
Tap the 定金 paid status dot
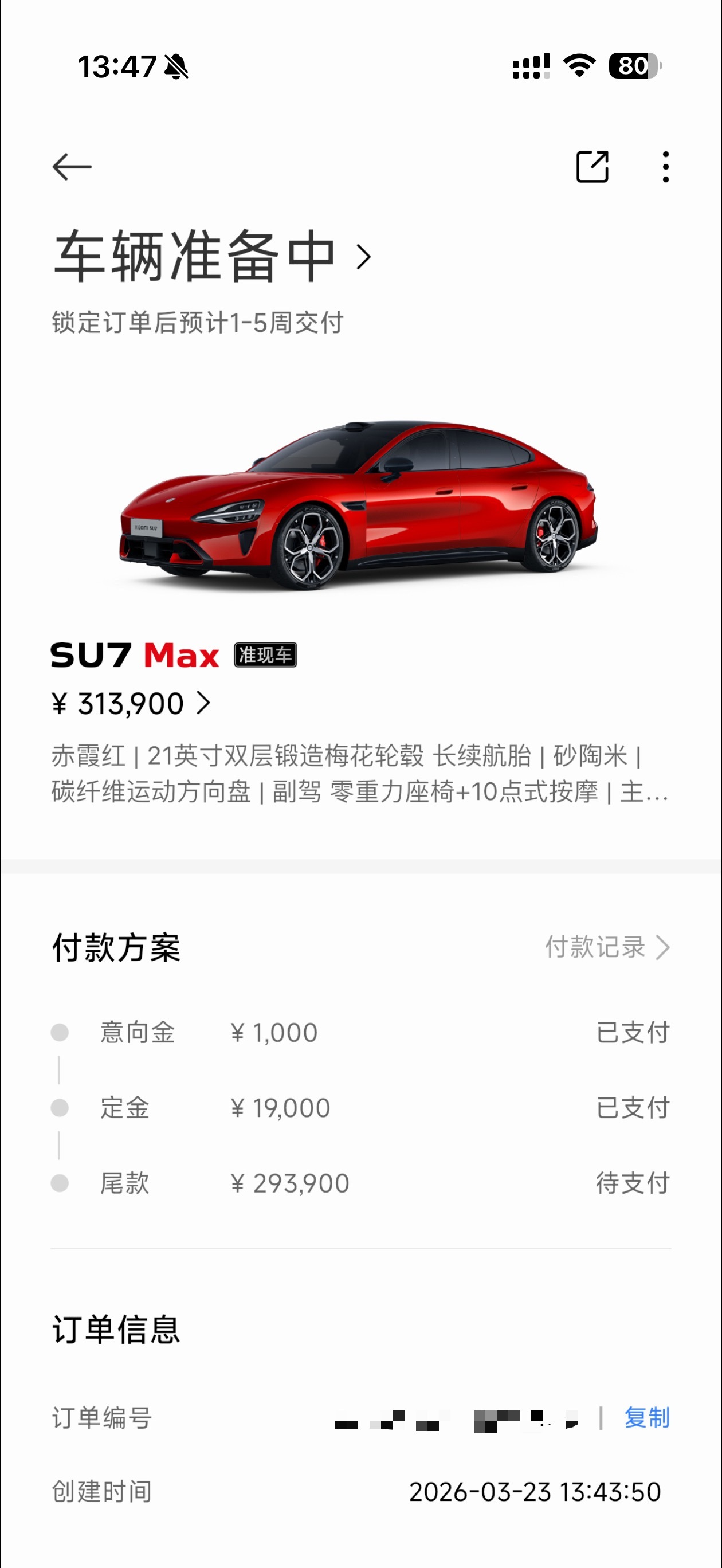(x=59, y=1108)
